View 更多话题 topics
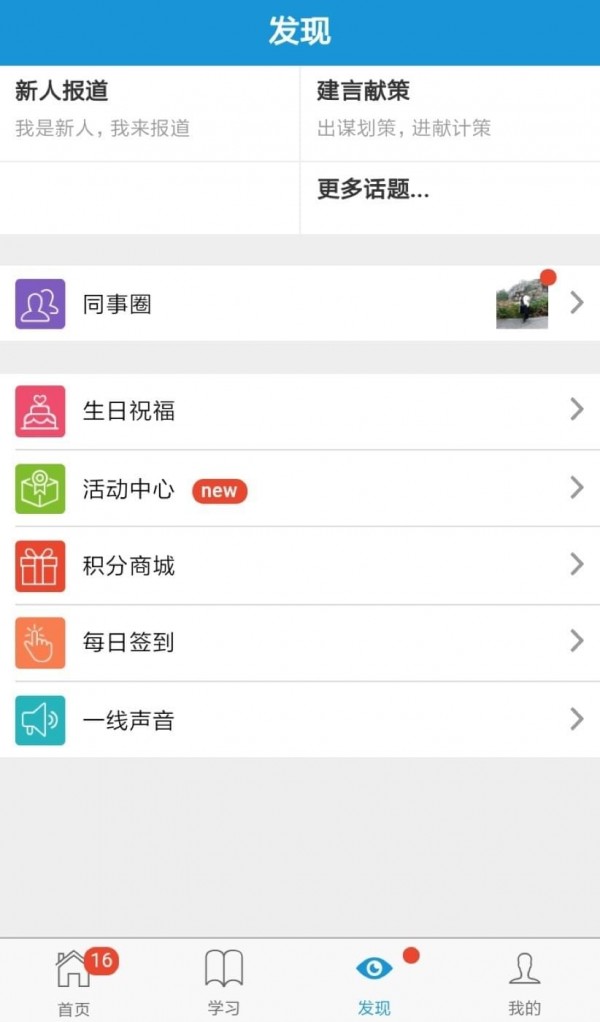The height and width of the screenshot is (1022, 600). pyautogui.click(x=450, y=190)
